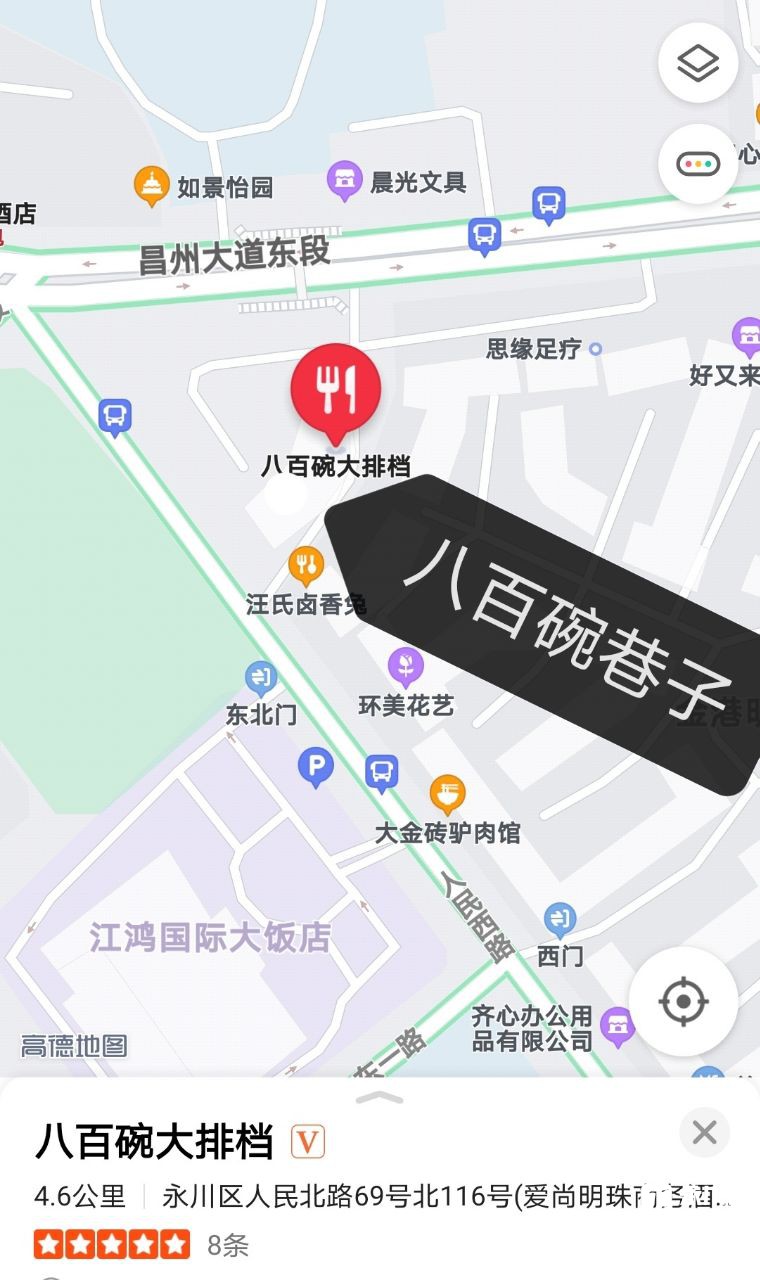The width and height of the screenshot is (760, 1280).
Task: Tap the 晨光文具 shop marker
Action: click(x=345, y=181)
